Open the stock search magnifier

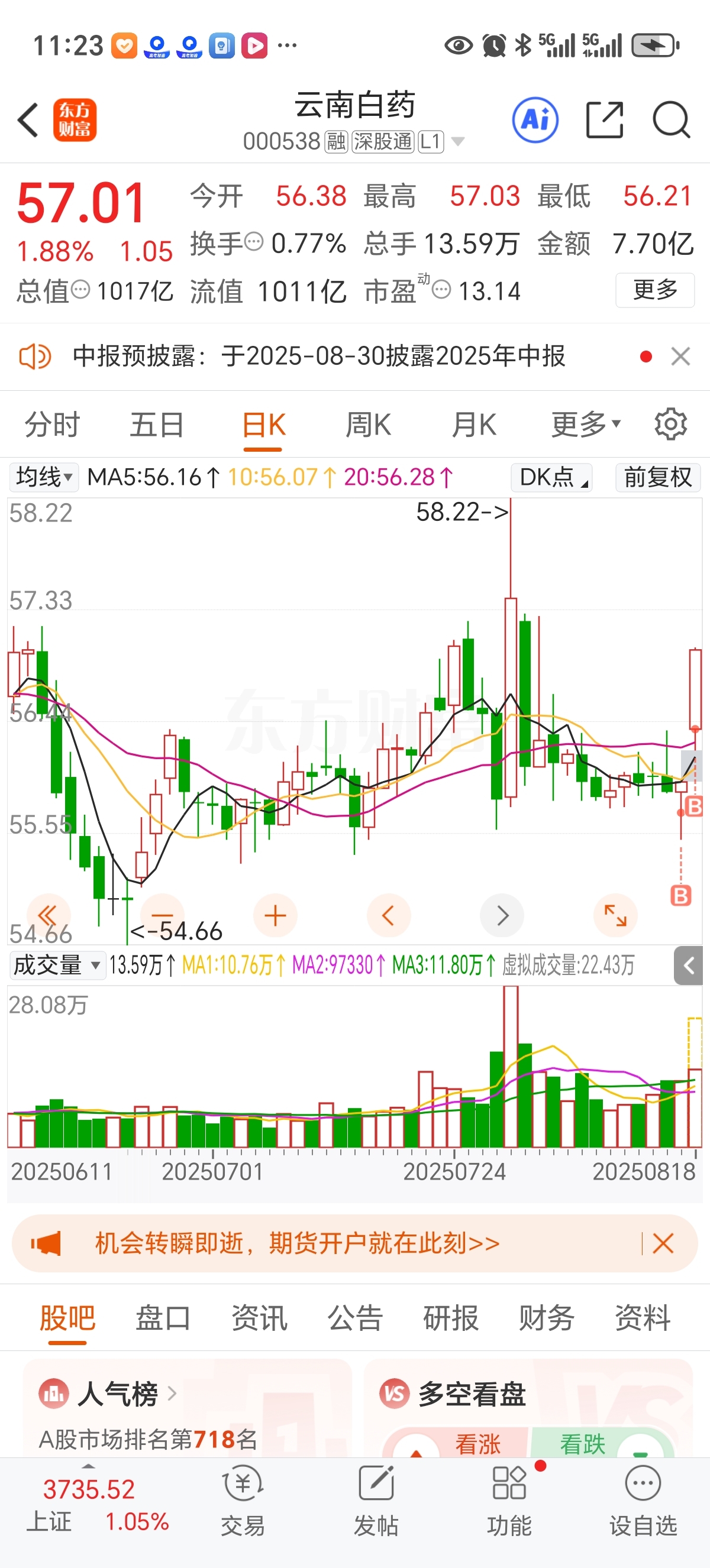click(671, 120)
